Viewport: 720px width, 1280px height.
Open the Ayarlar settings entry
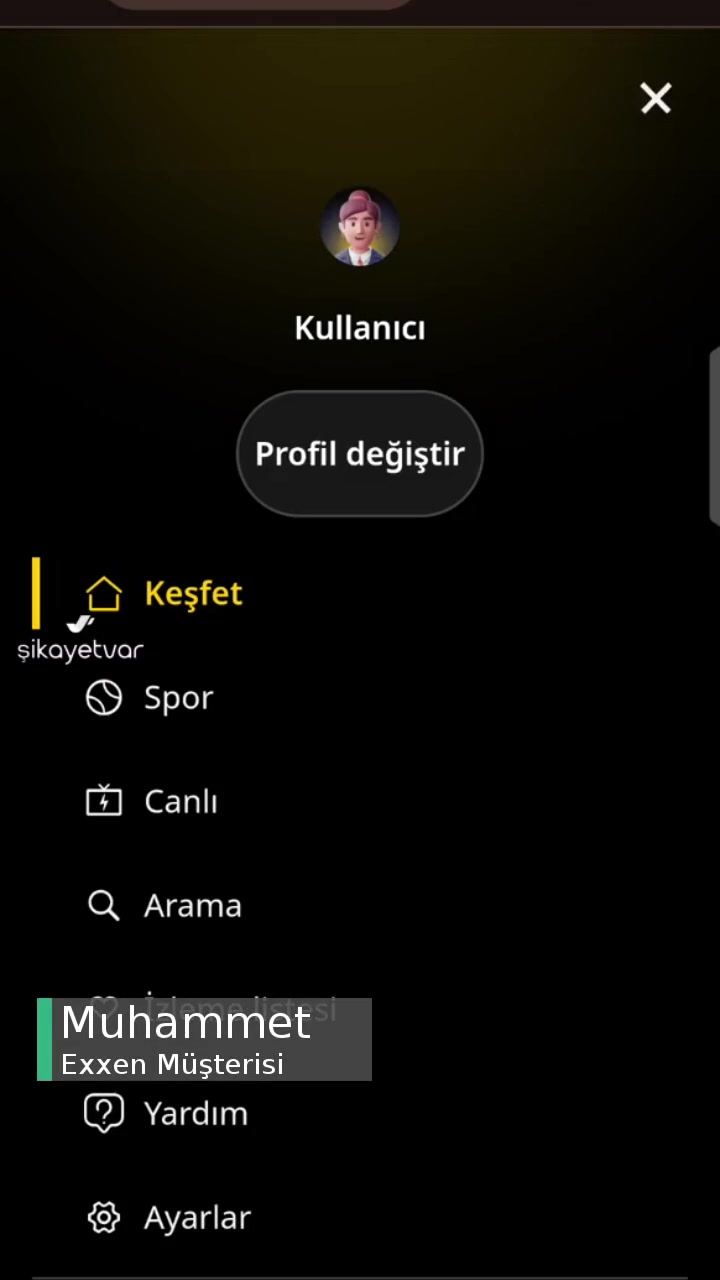coord(197,1217)
